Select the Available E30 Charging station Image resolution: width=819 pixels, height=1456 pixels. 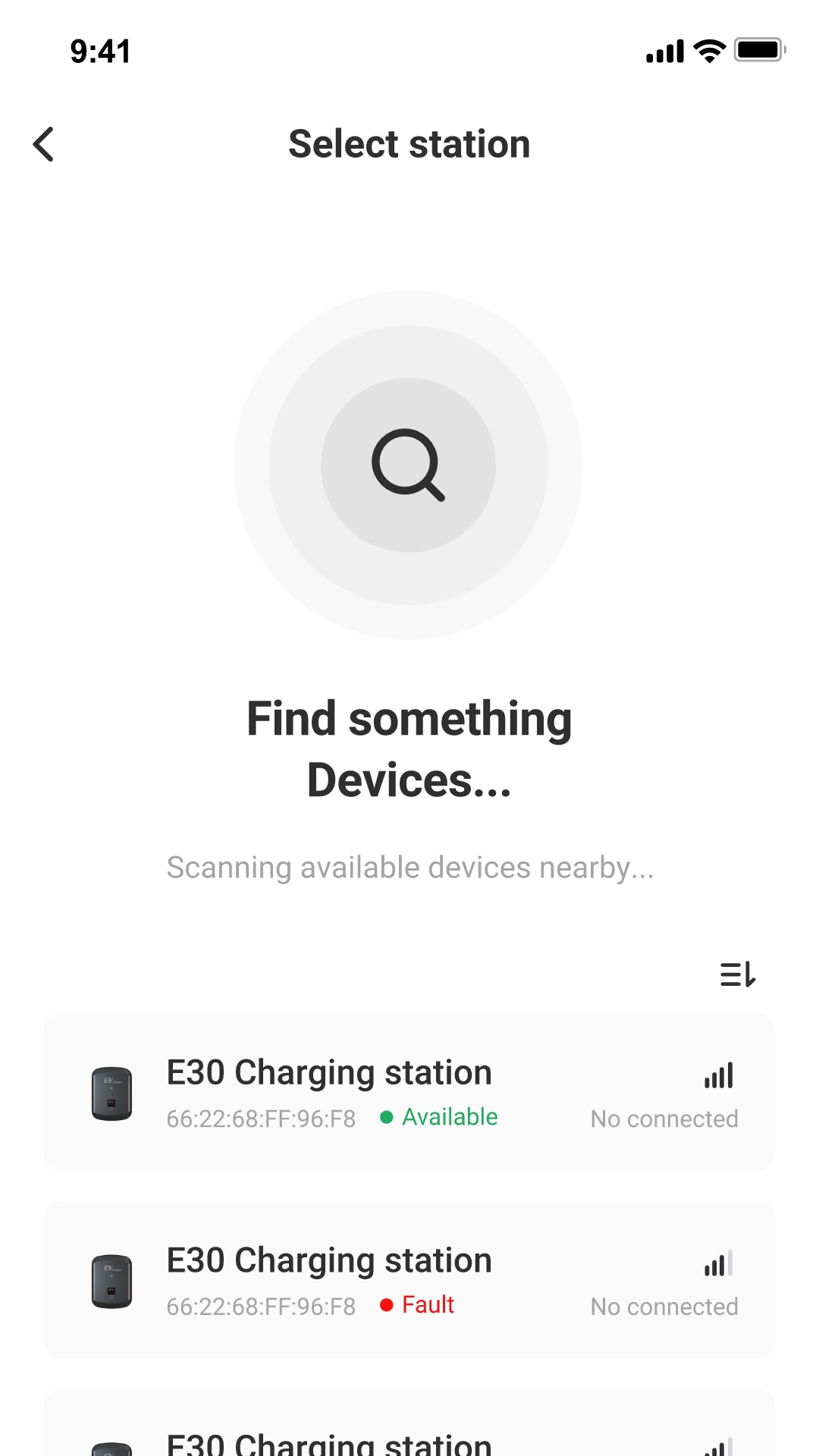(409, 1092)
